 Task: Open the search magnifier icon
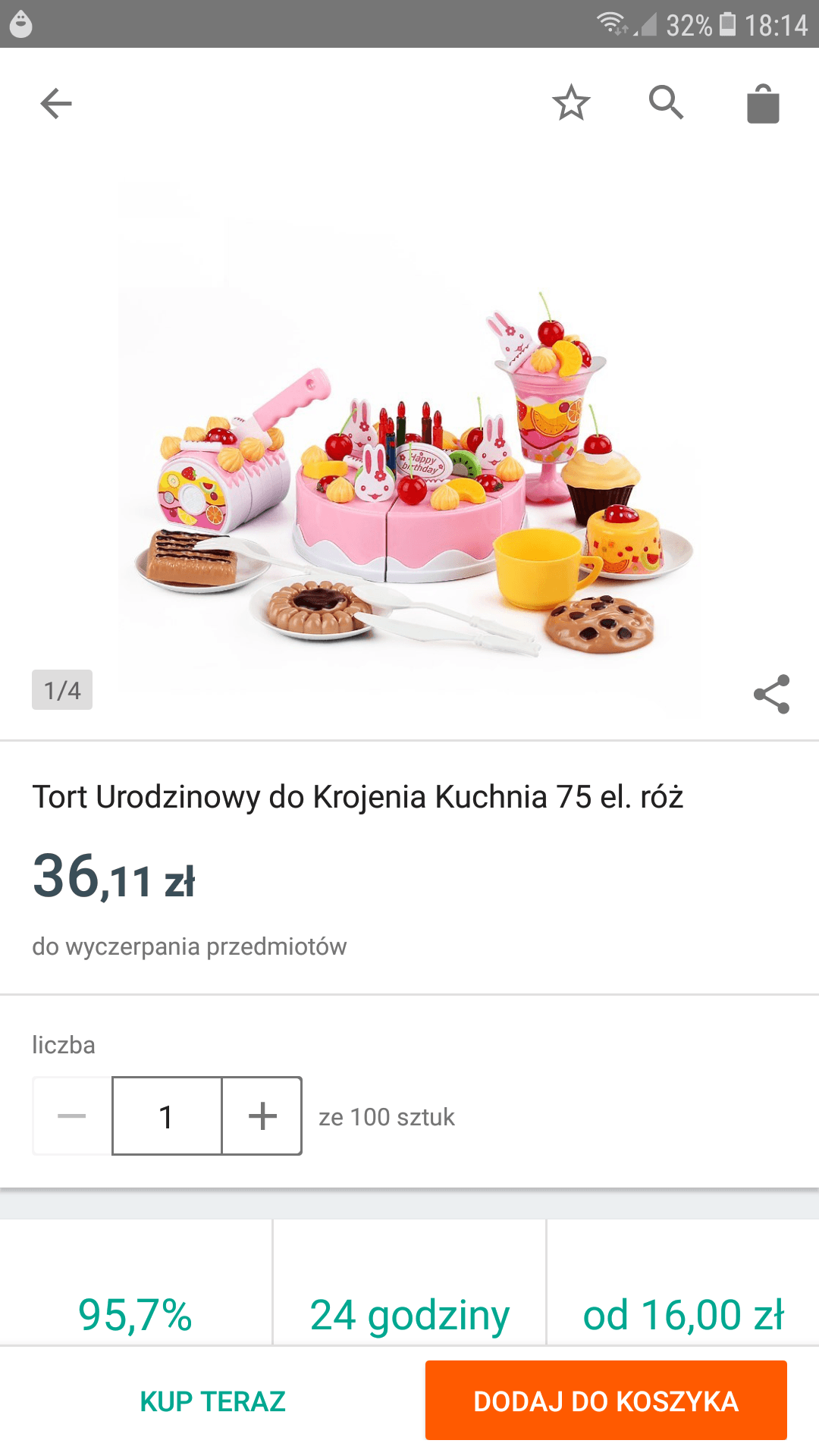pos(666,102)
